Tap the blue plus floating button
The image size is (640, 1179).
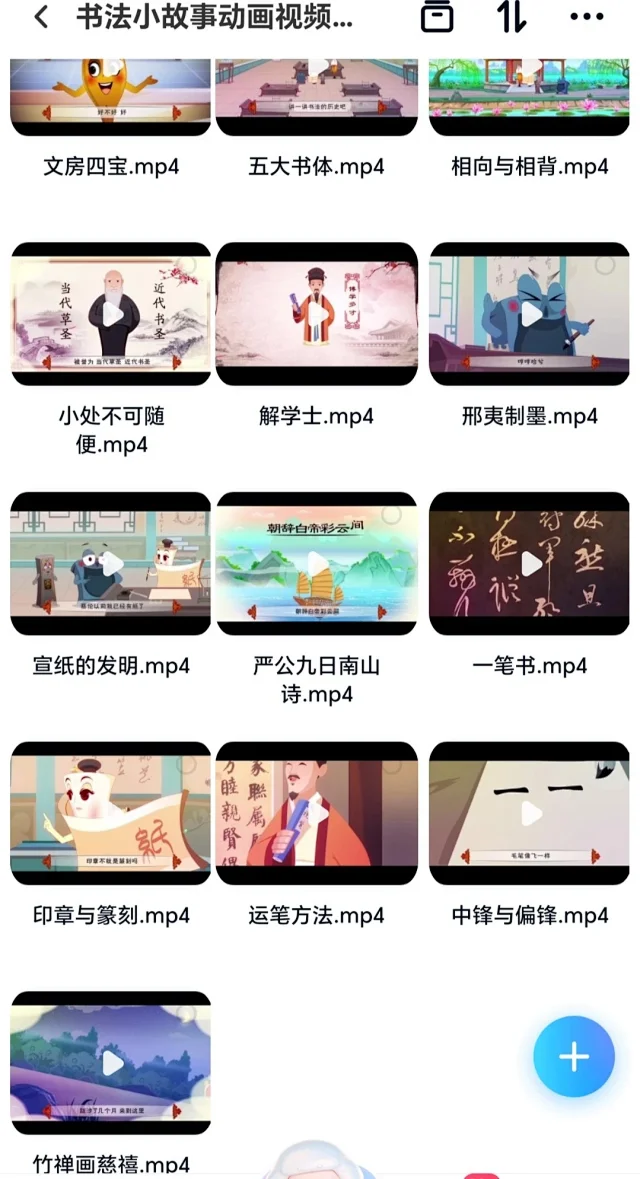[x=574, y=1057]
